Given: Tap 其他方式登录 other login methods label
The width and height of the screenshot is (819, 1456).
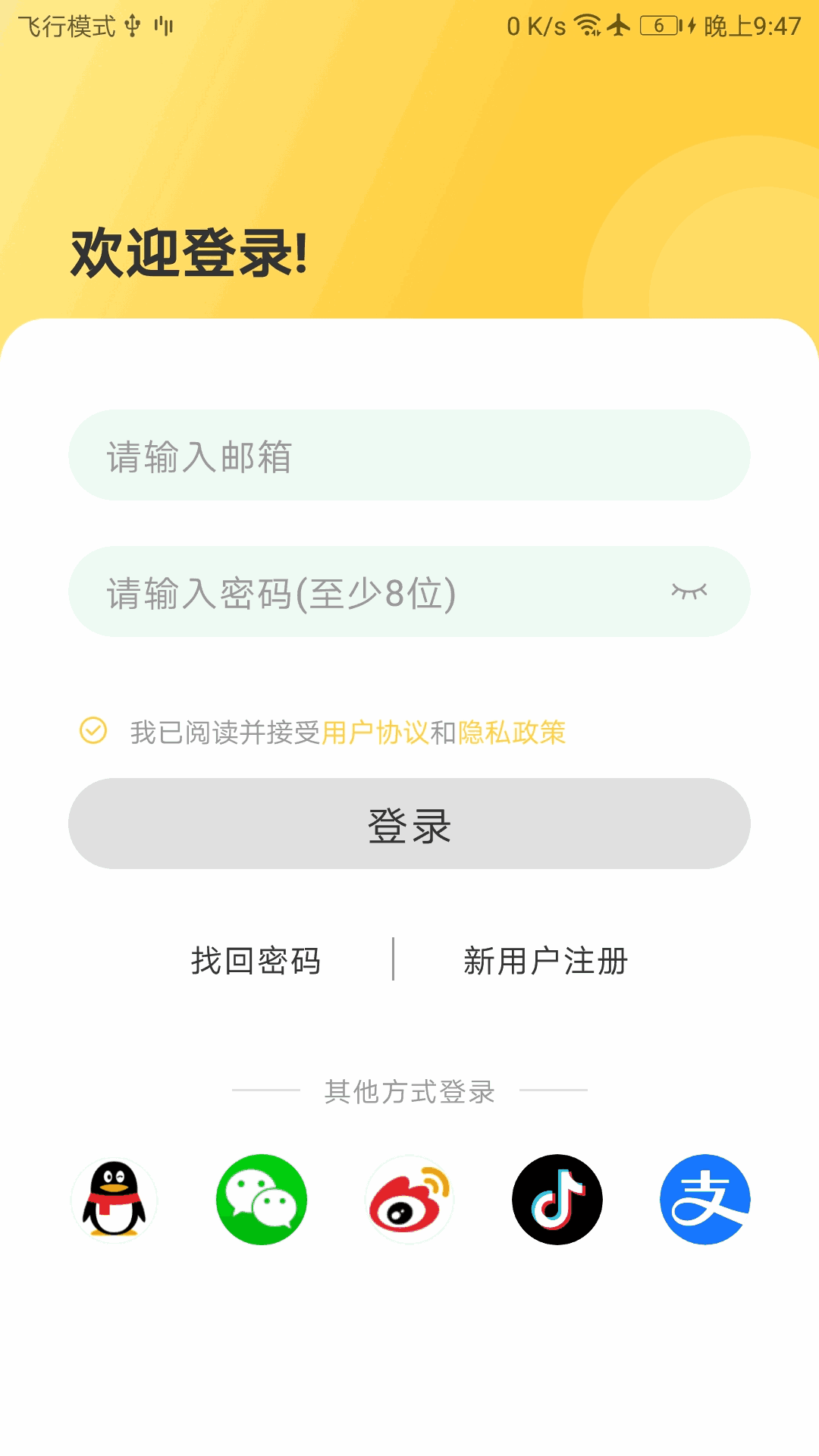Looking at the screenshot, I should click(409, 1092).
